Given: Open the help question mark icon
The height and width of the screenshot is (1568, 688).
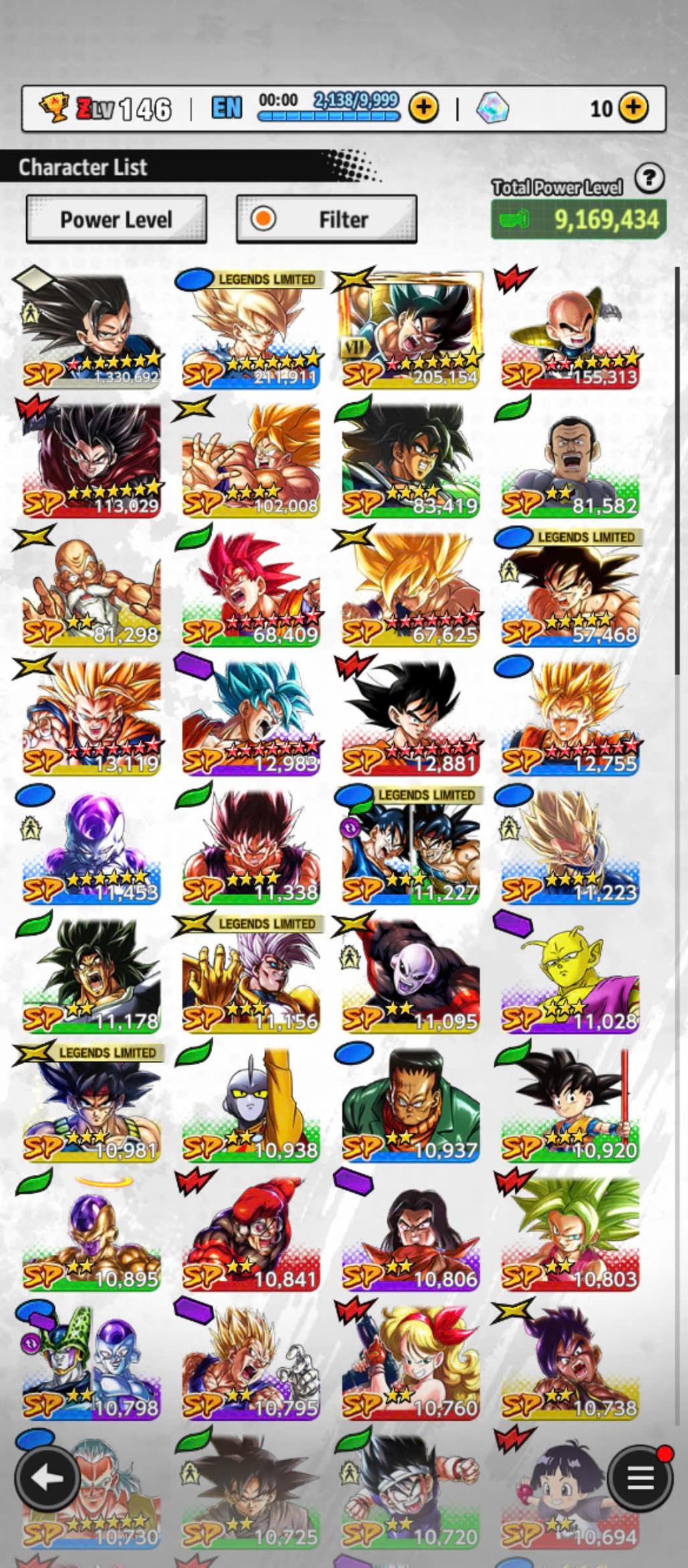Looking at the screenshot, I should pos(649,179).
